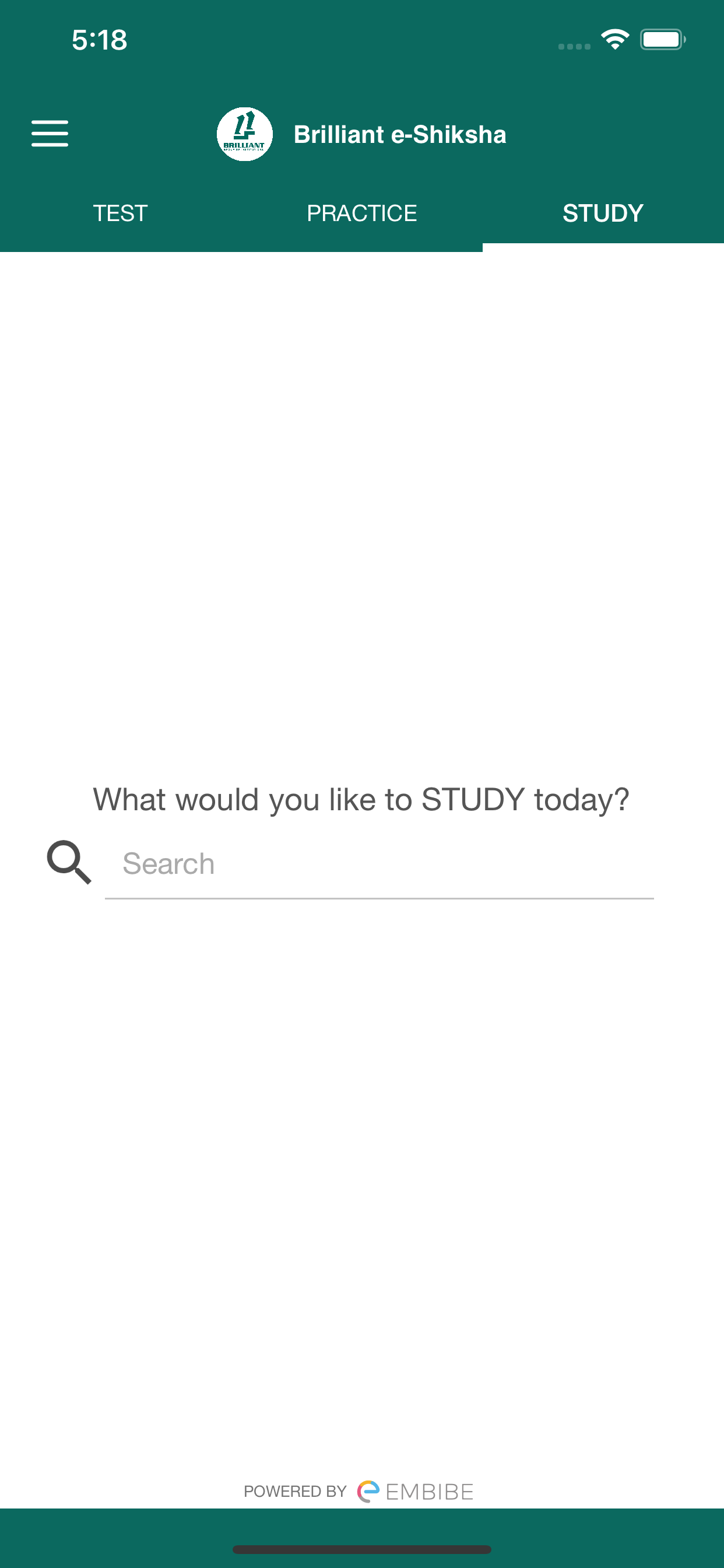Viewport: 724px width, 1568px height.
Task: Switch to the TEST tab
Action: (121, 213)
